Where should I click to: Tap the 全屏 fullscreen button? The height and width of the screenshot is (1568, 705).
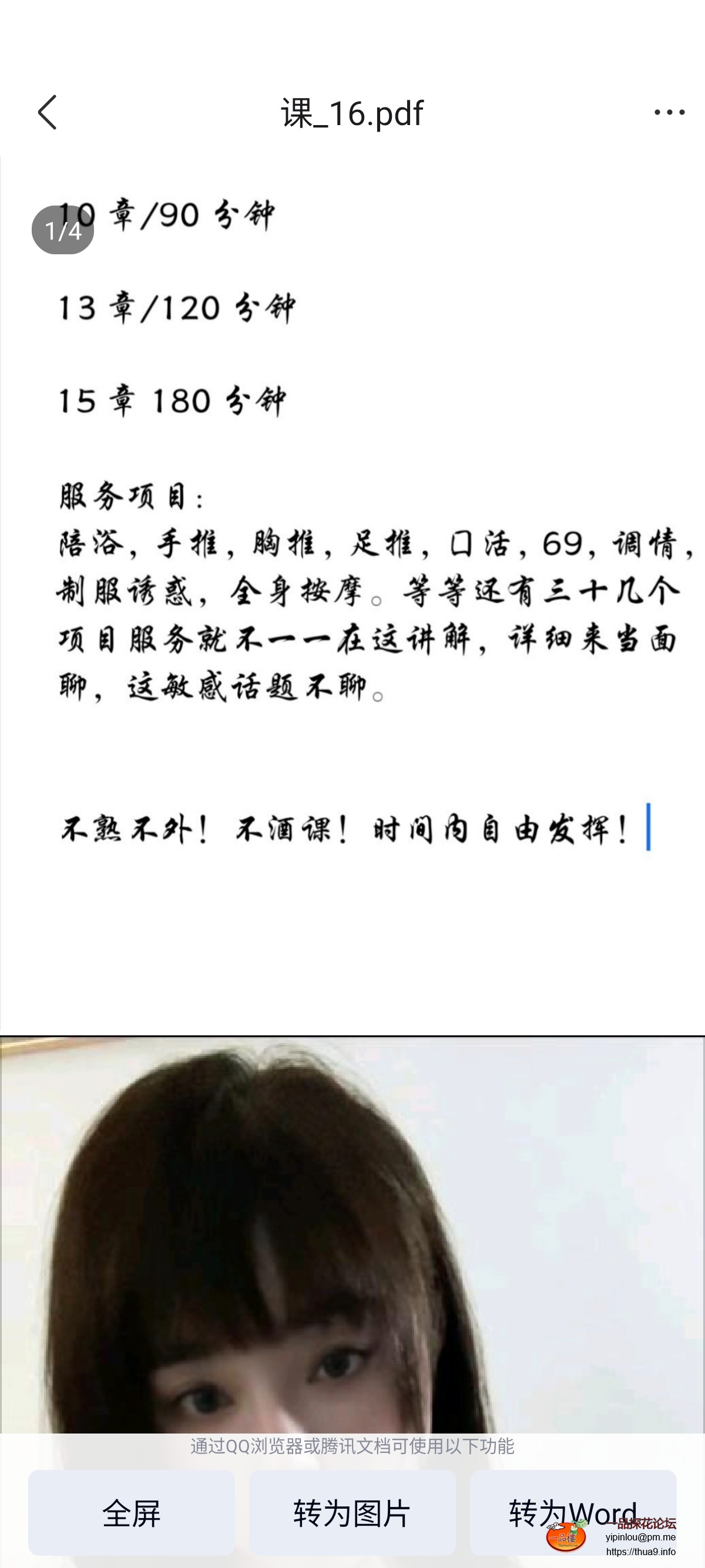[132, 1513]
